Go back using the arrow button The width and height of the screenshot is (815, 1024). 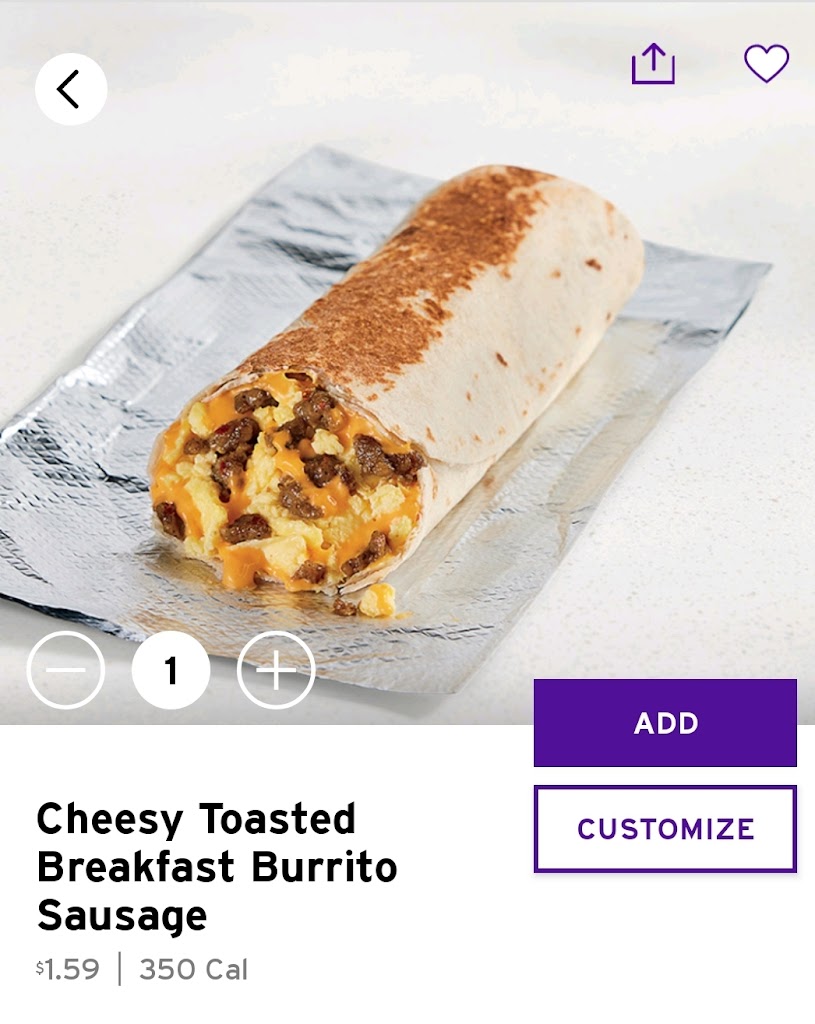click(x=70, y=89)
